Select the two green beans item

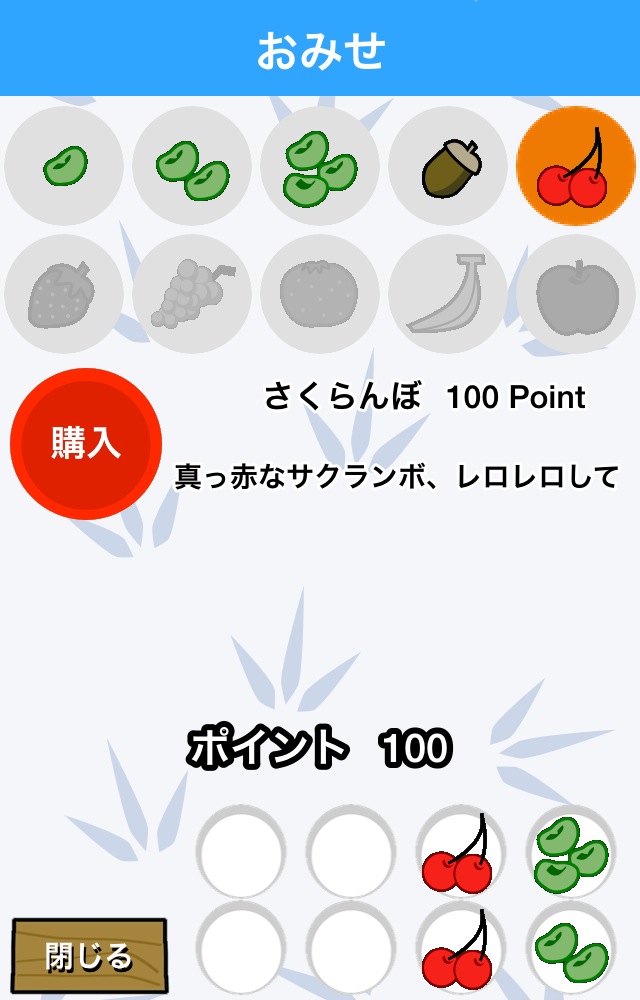(192, 166)
